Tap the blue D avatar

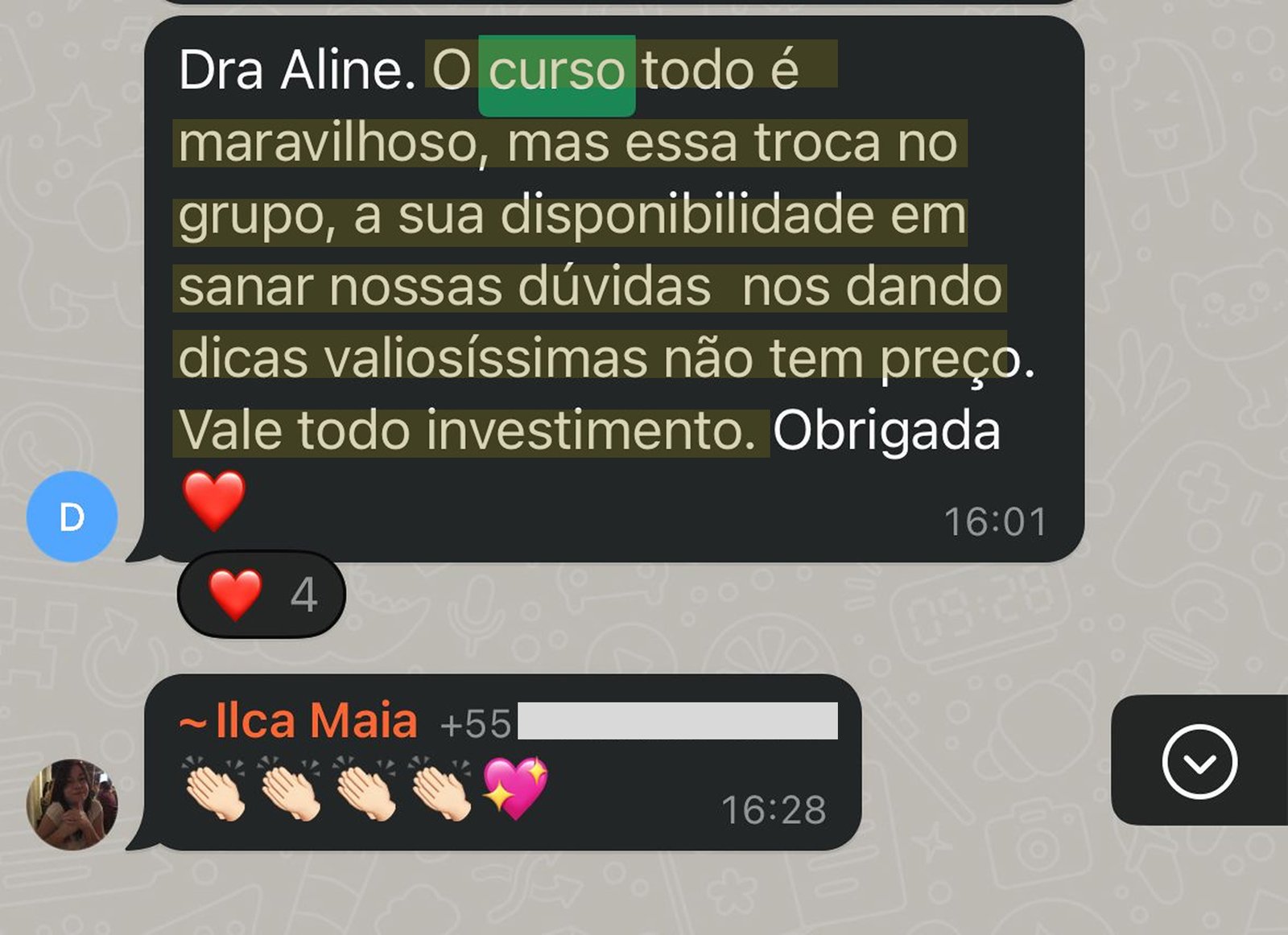tap(72, 517)
